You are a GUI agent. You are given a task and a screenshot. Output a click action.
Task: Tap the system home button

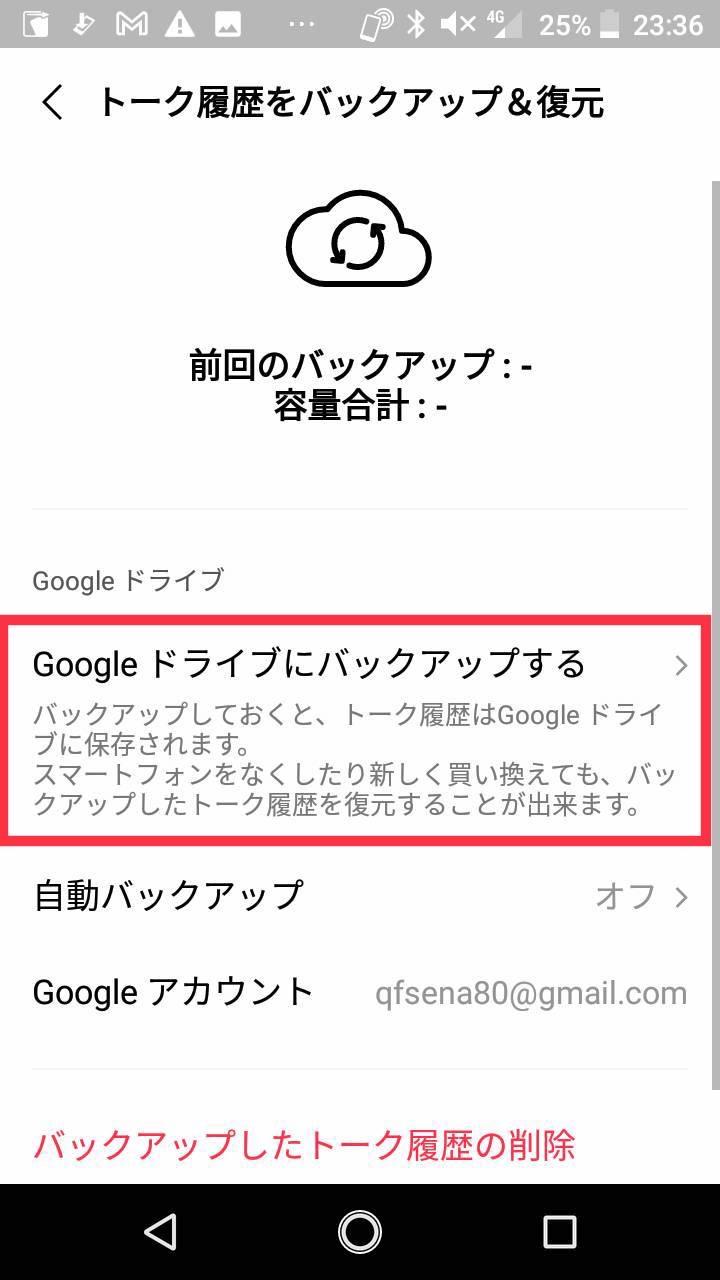tap(360, 1231)
